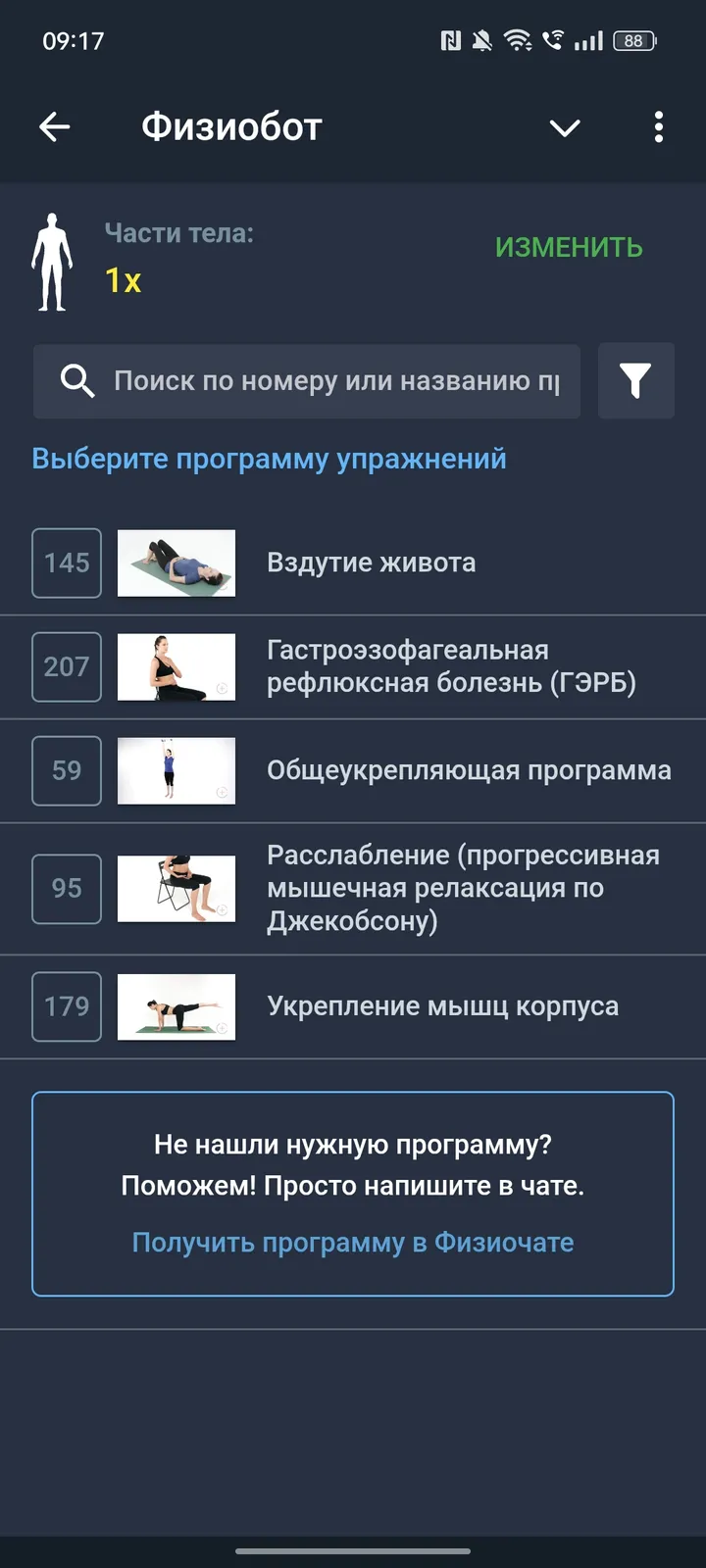Viewport: 706px width, 1568px height.
Task: Tap badge 59 of Общеукрепляющая программа
Action: [x=66, y=770]
